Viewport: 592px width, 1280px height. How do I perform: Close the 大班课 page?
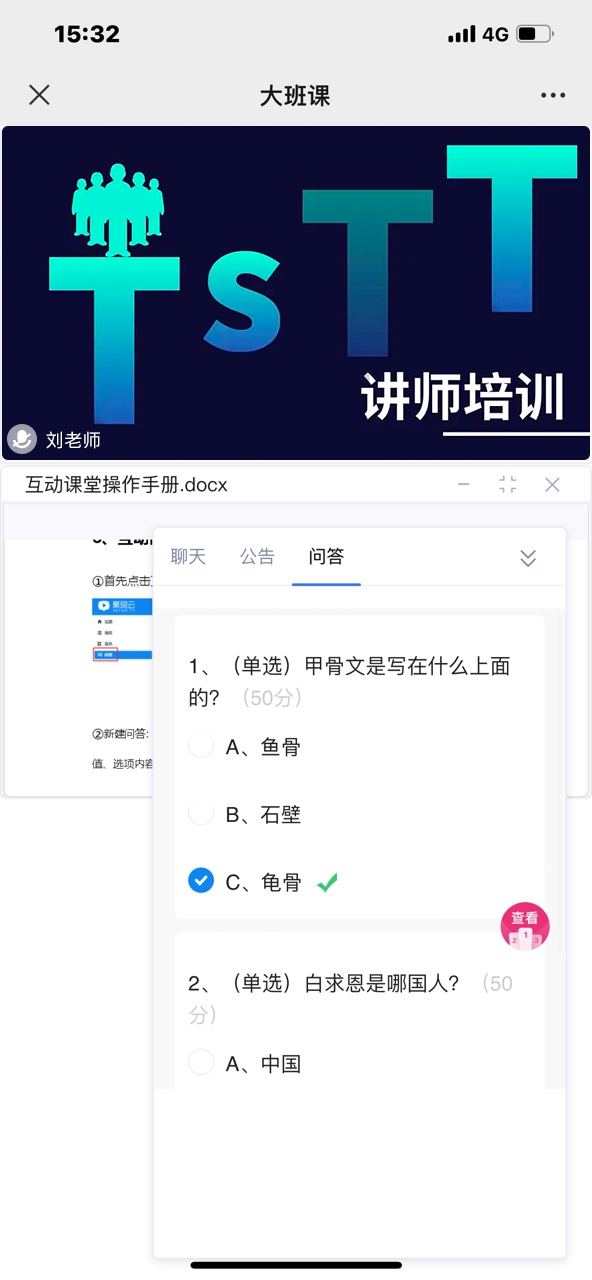[x=39, y=95]
